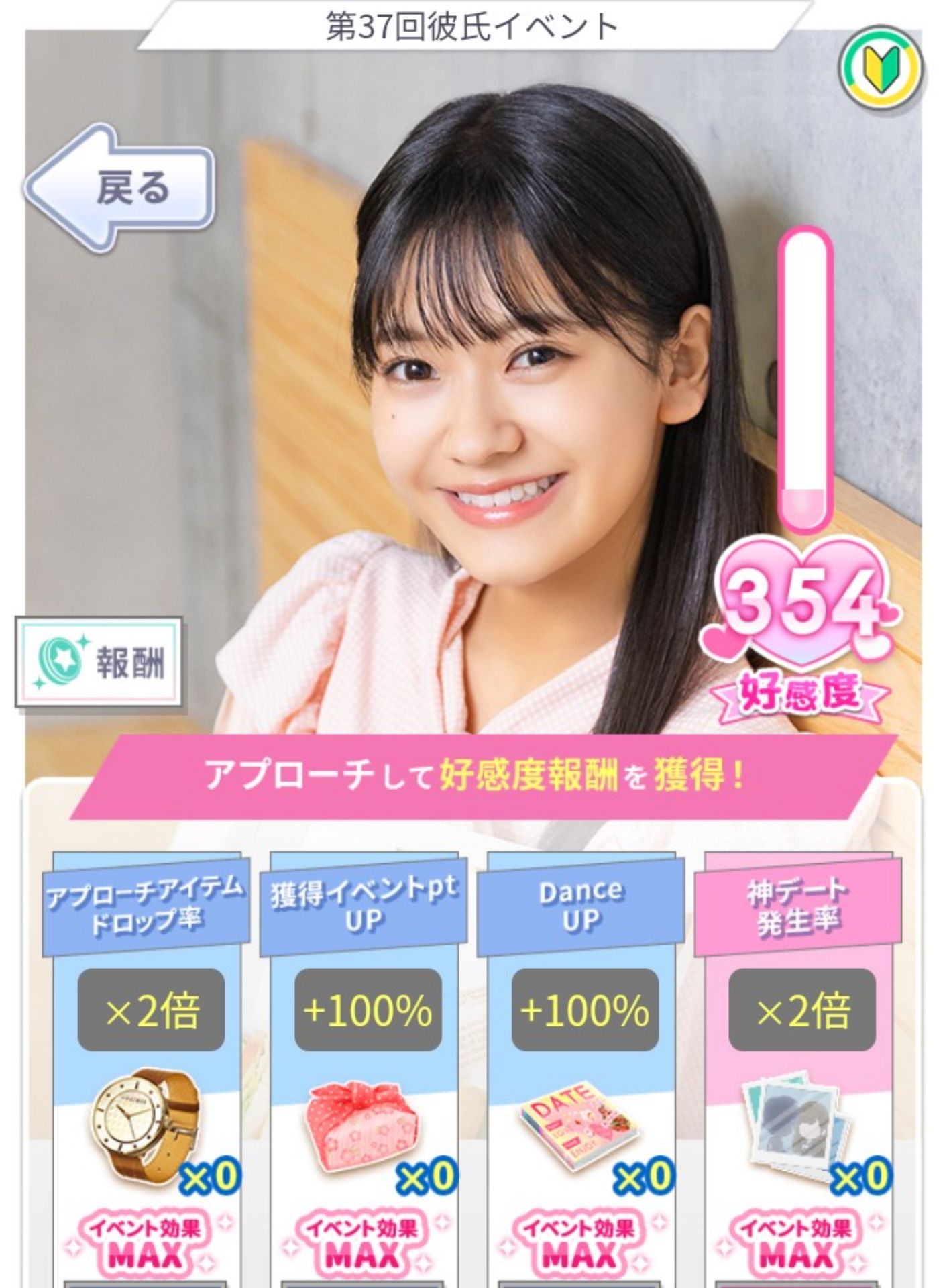947x1288 pixels.
Task: Go back with the 戻る arrow
Action: [121, 188]
